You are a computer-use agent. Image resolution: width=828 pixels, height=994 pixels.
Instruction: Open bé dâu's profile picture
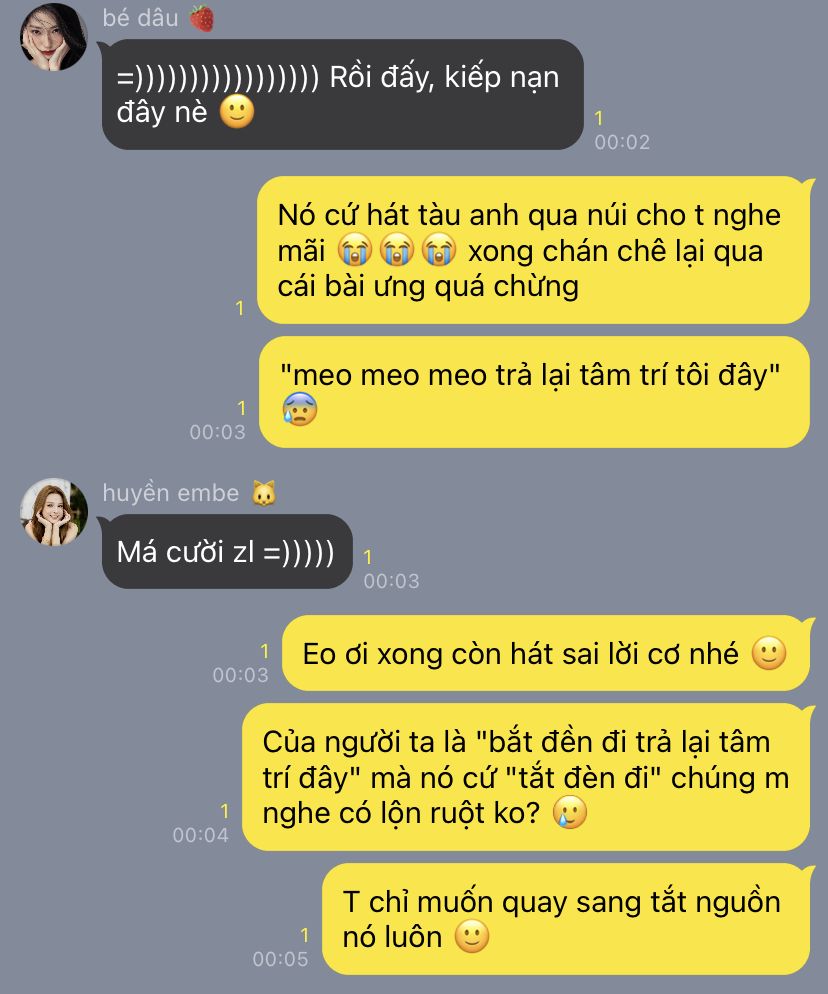click(53, 37)
